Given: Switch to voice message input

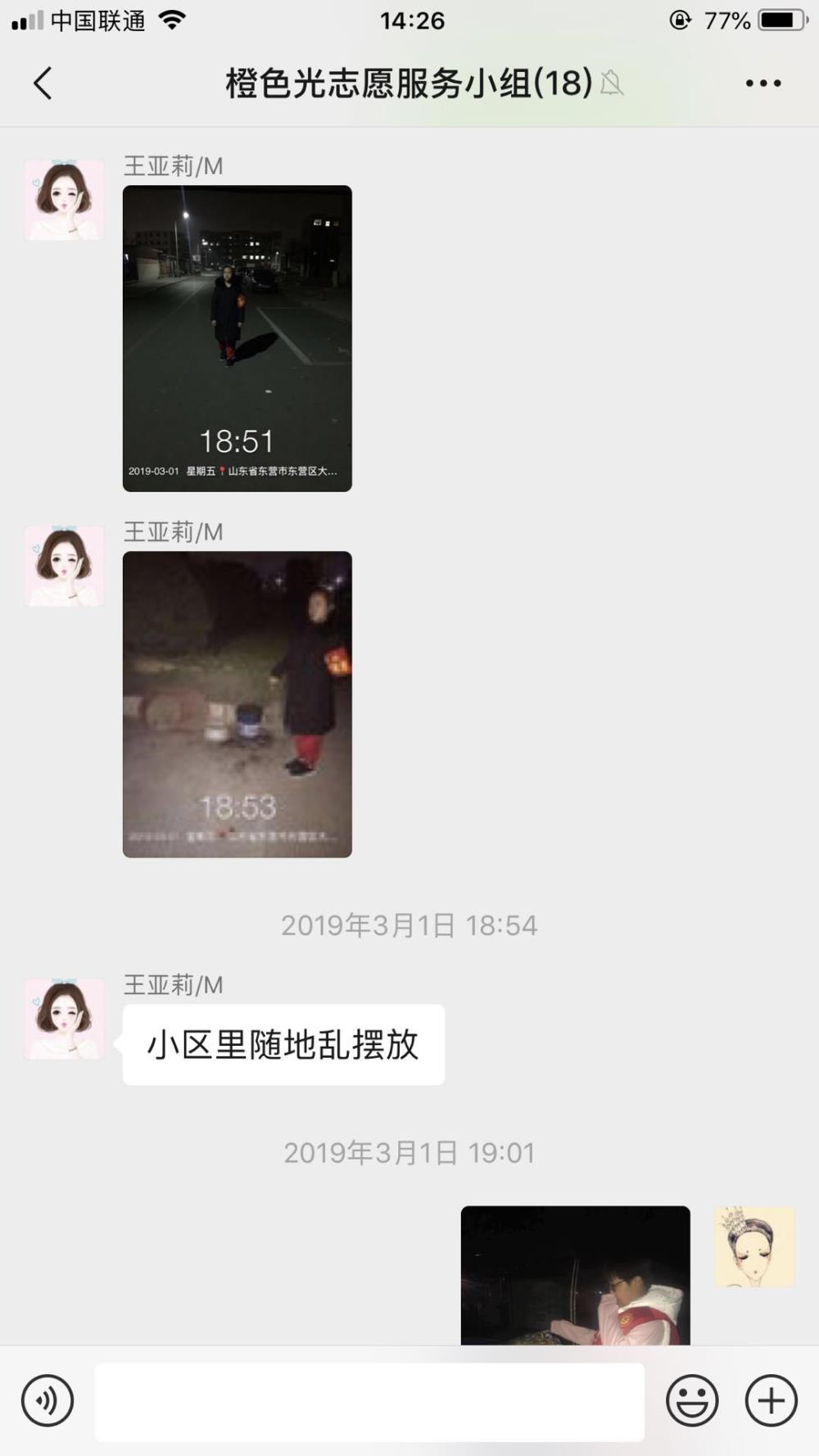Looking at the screenshot, I should 48,1400.
